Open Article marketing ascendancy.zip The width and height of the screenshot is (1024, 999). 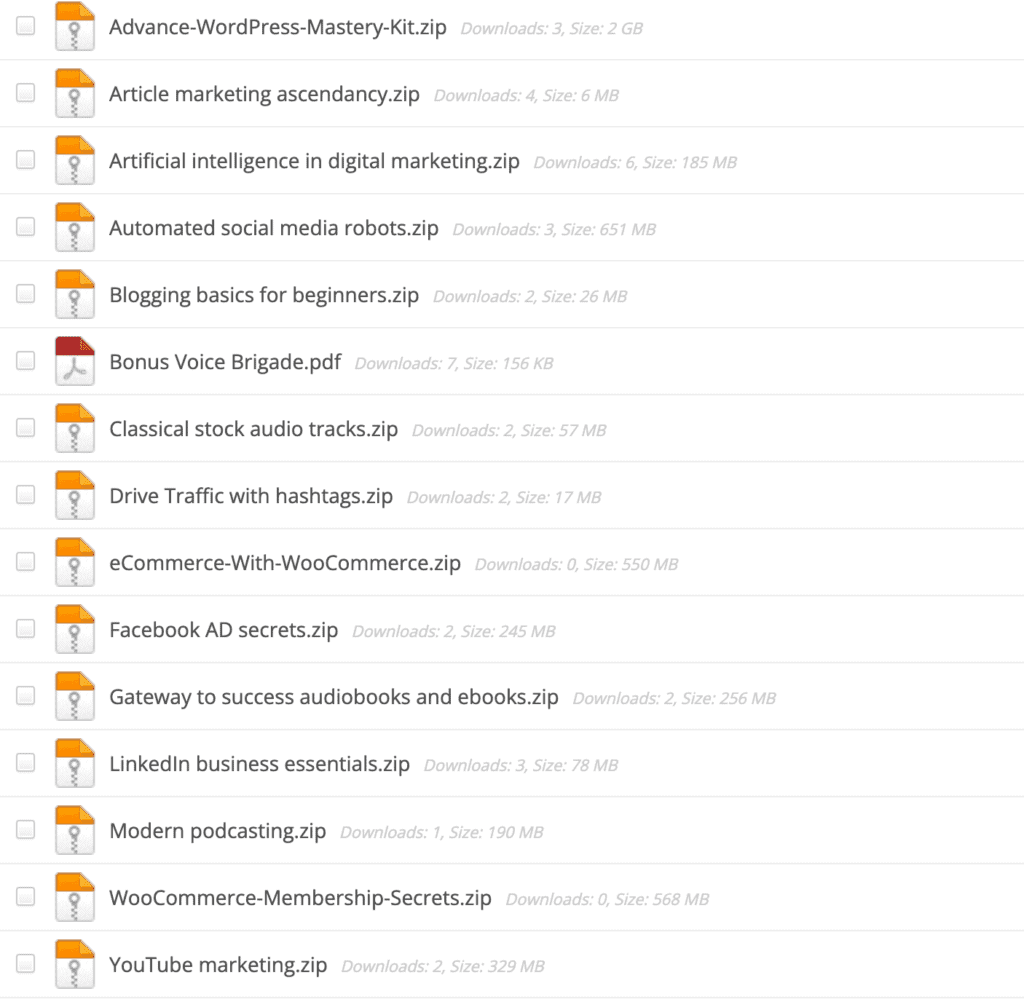pos(264,94)
